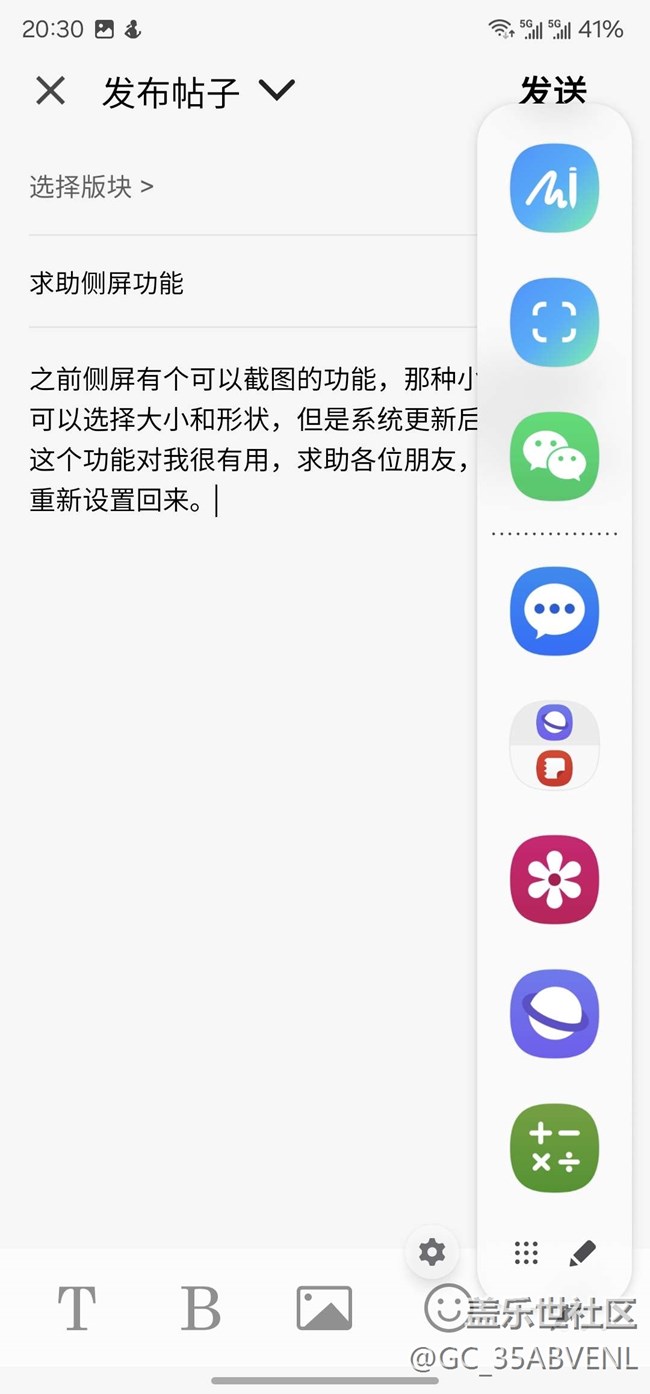This screenshot has height=1394, width=650.
Task: Launch the scan frame icon app
Action: pyautogui.click(x=554, y=322)
